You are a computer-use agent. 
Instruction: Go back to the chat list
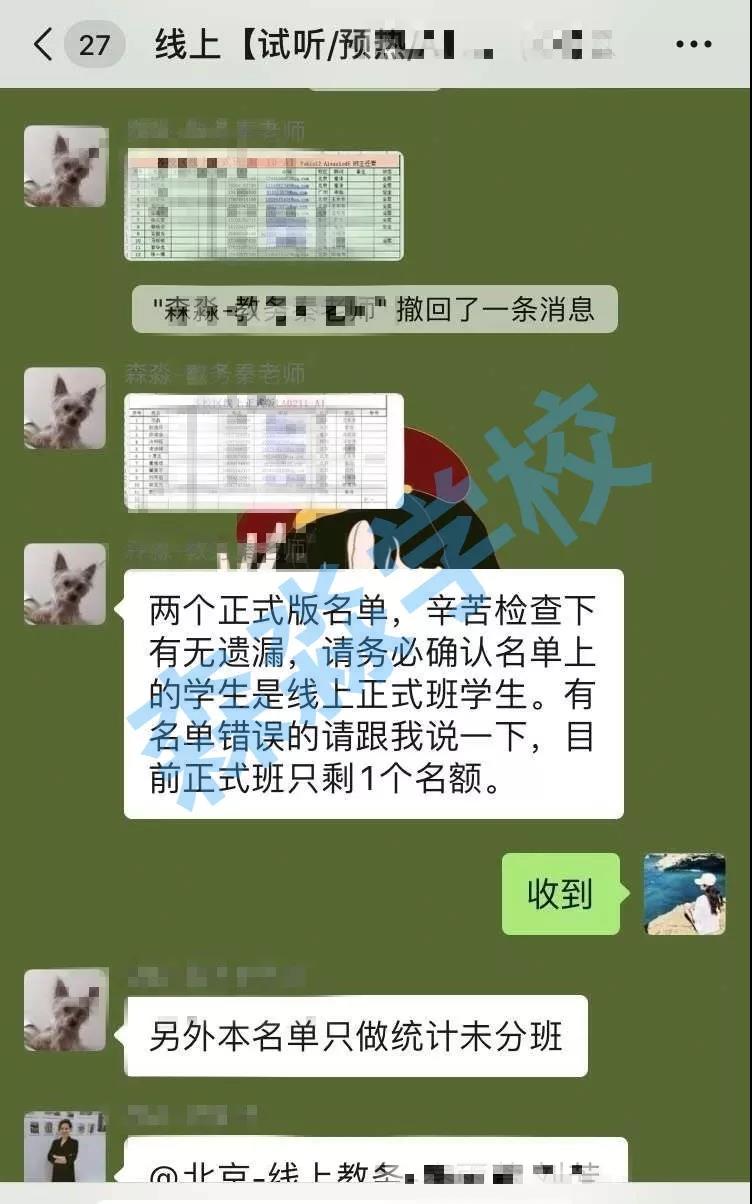(42, 45)
